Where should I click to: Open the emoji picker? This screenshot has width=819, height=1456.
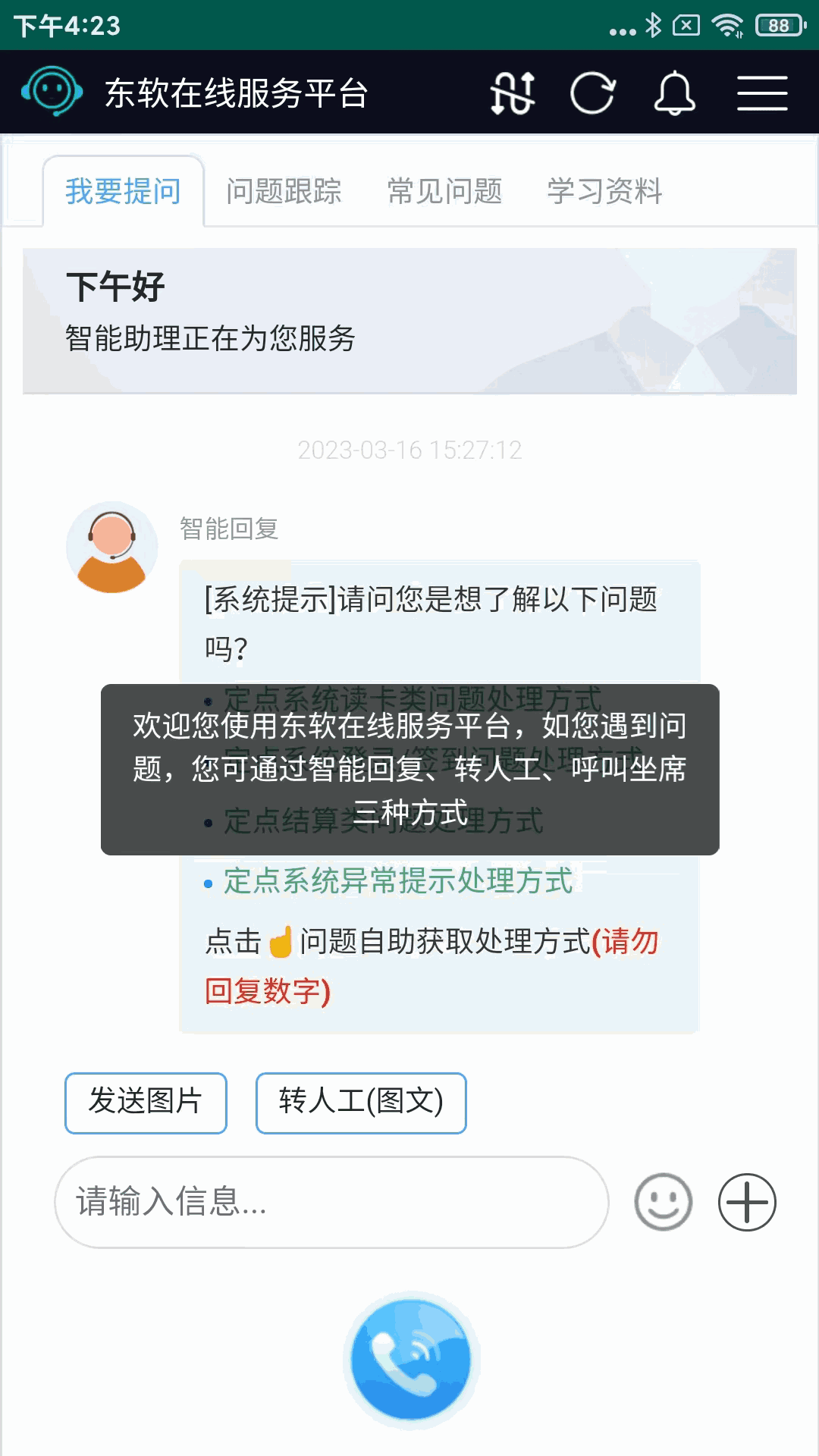coord(663,1202)
